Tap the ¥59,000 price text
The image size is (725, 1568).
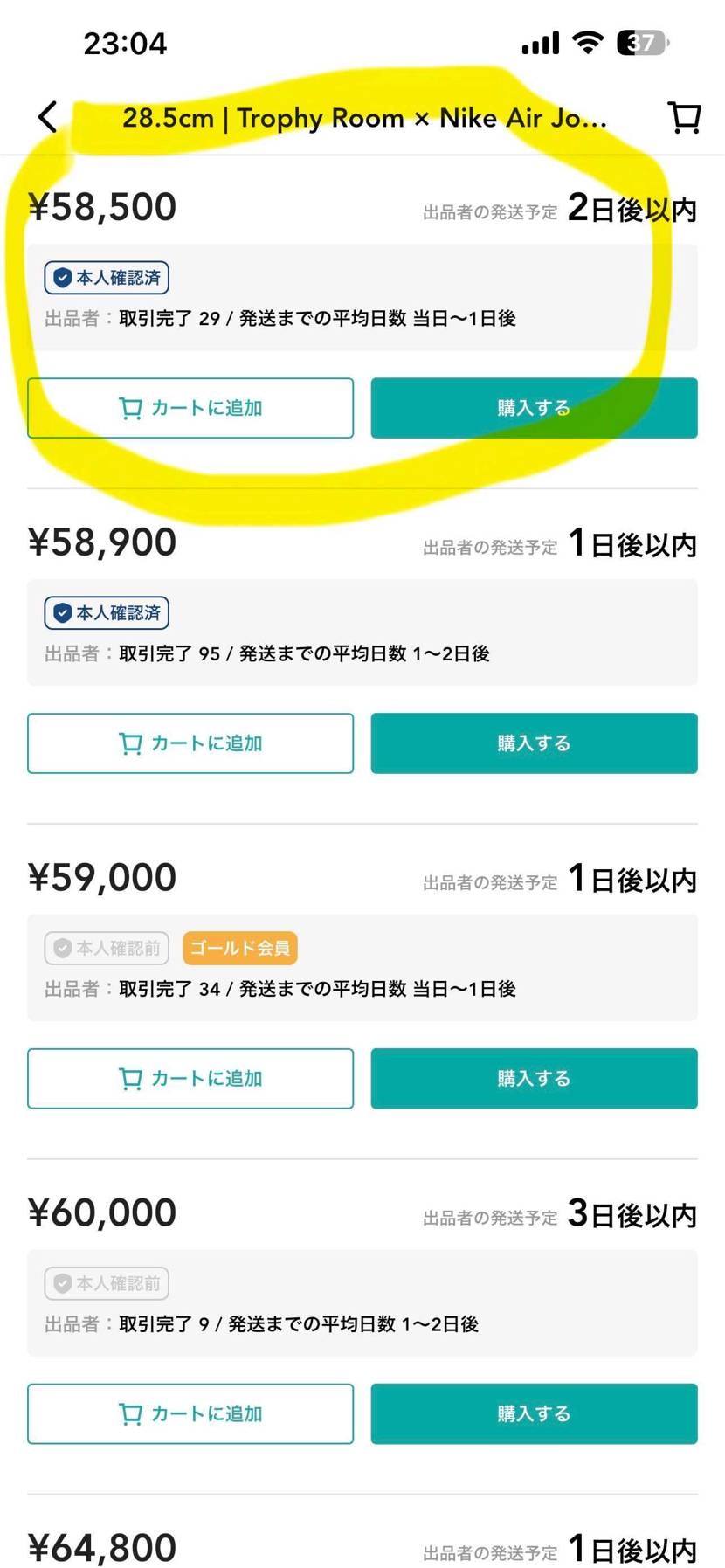[101, 877]
